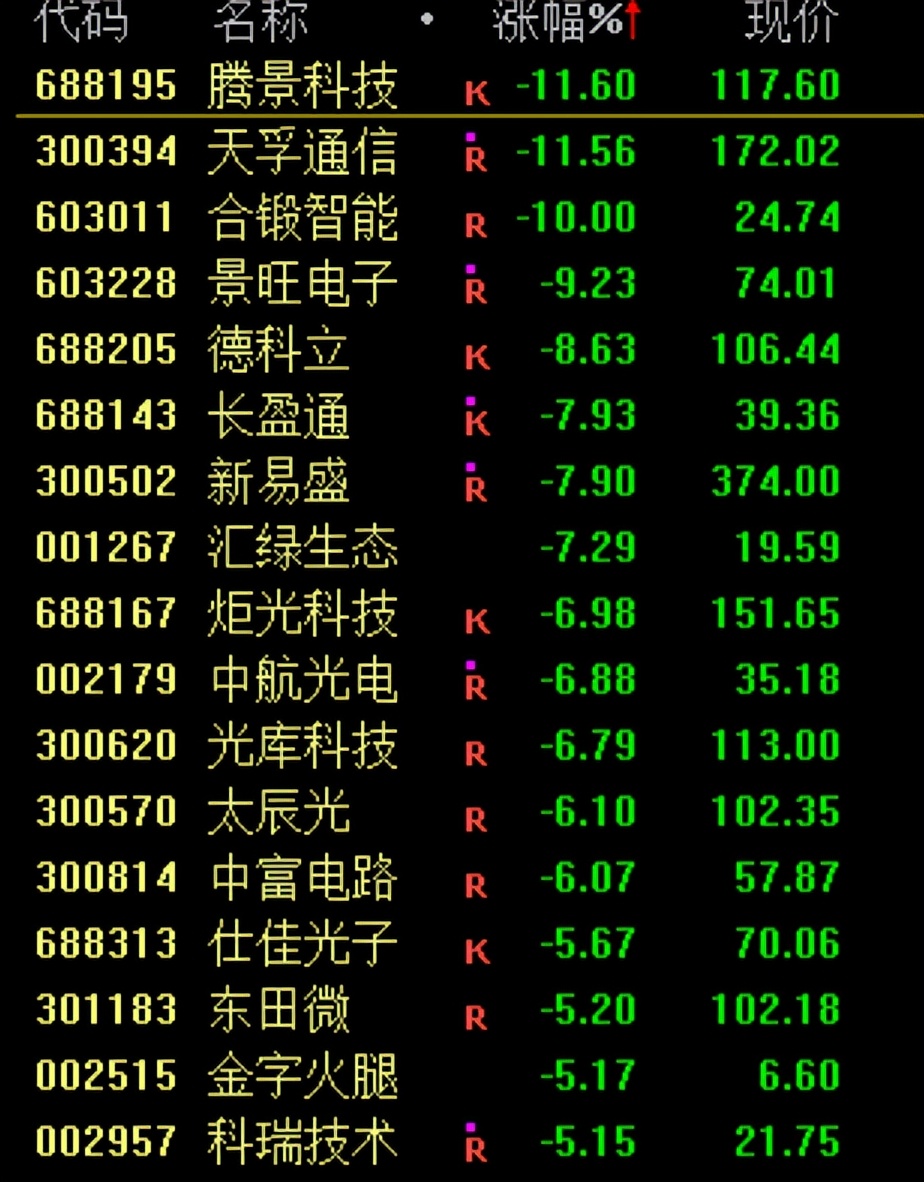Select the 金字火腿 002515 row
Viewport: 924px width, 1182px height.
[x=302, y=1075]
